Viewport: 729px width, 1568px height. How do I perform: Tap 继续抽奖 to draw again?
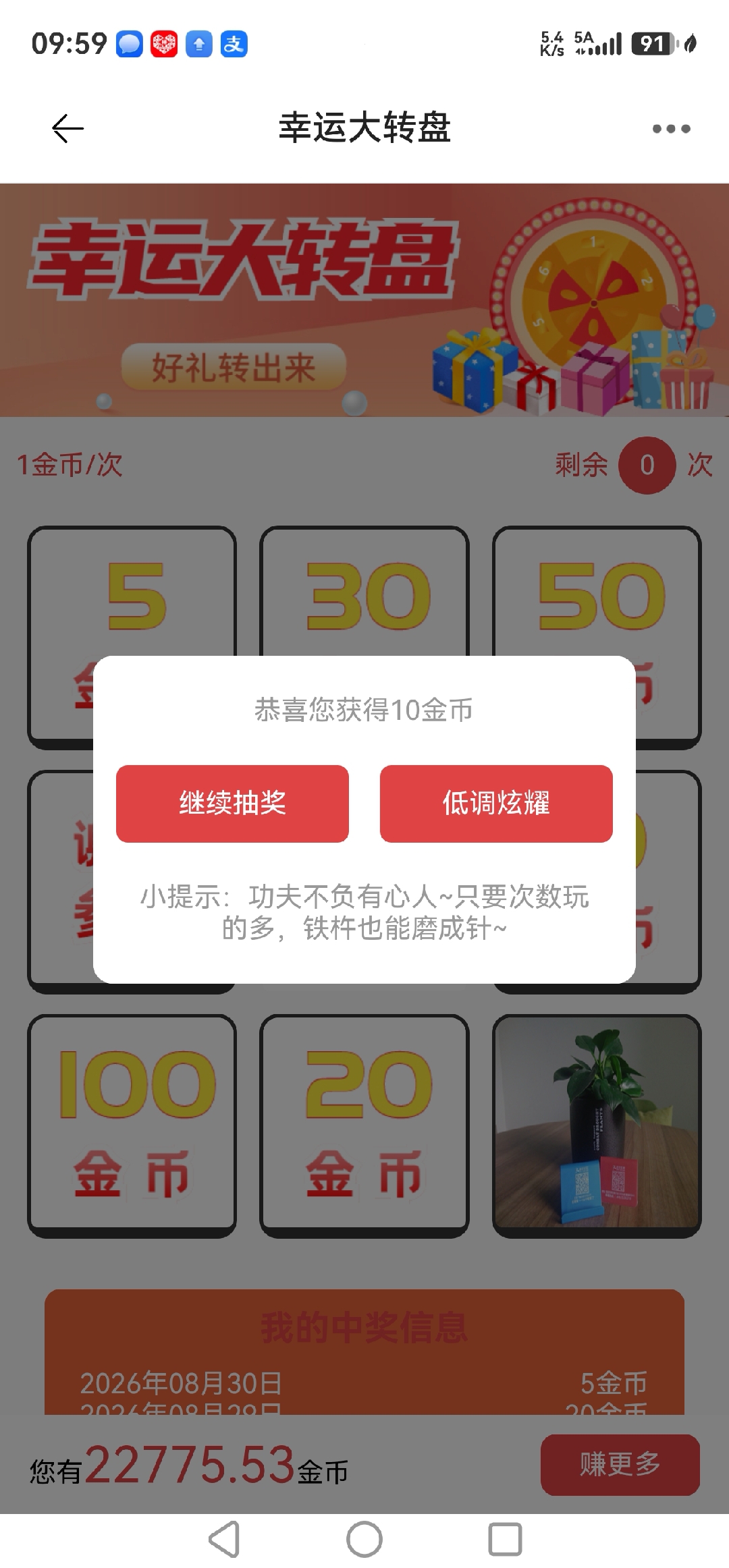[x=232, y=803]
